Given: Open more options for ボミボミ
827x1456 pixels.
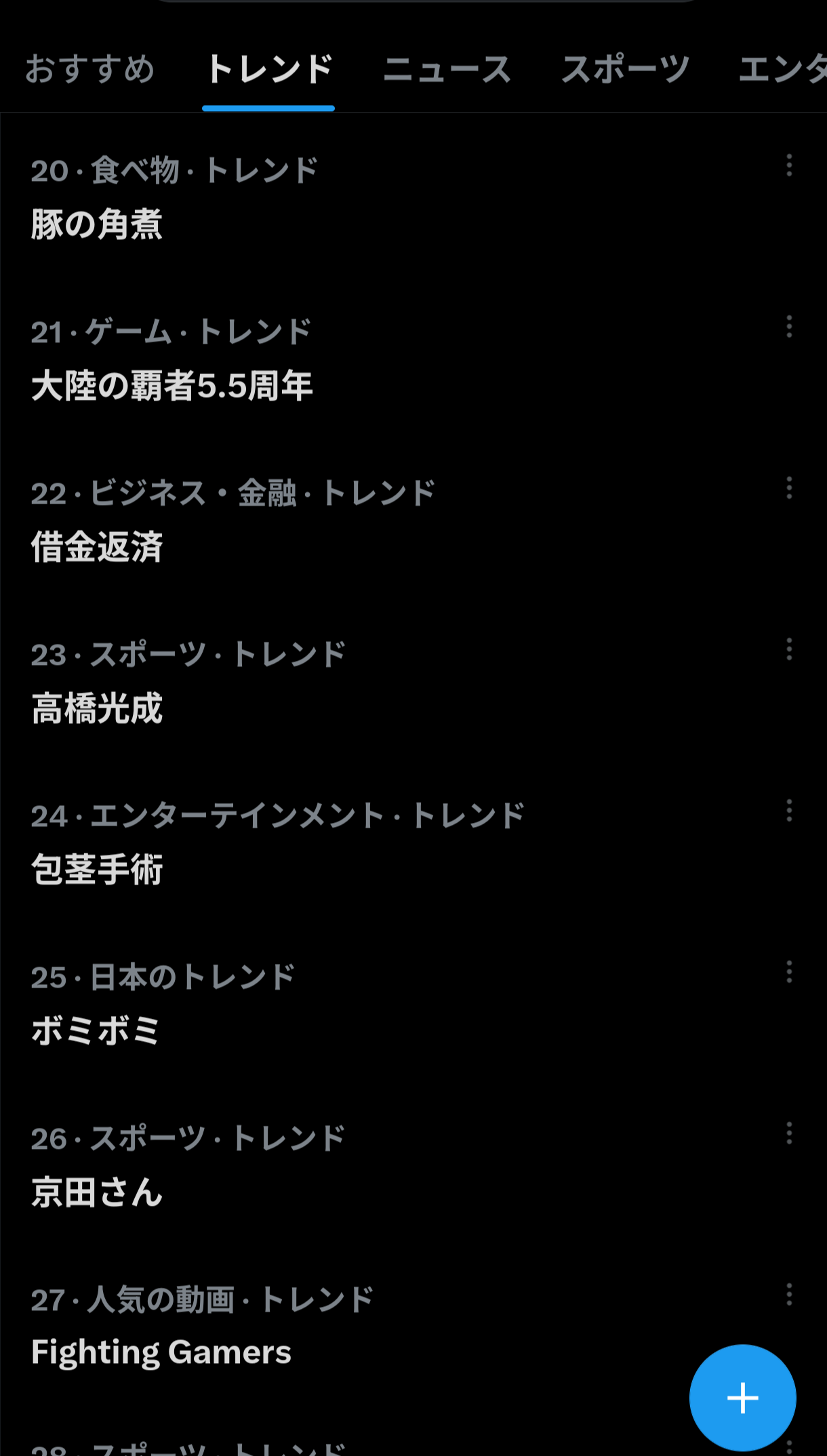Looking at the screenshot, I should pos(789,972).
